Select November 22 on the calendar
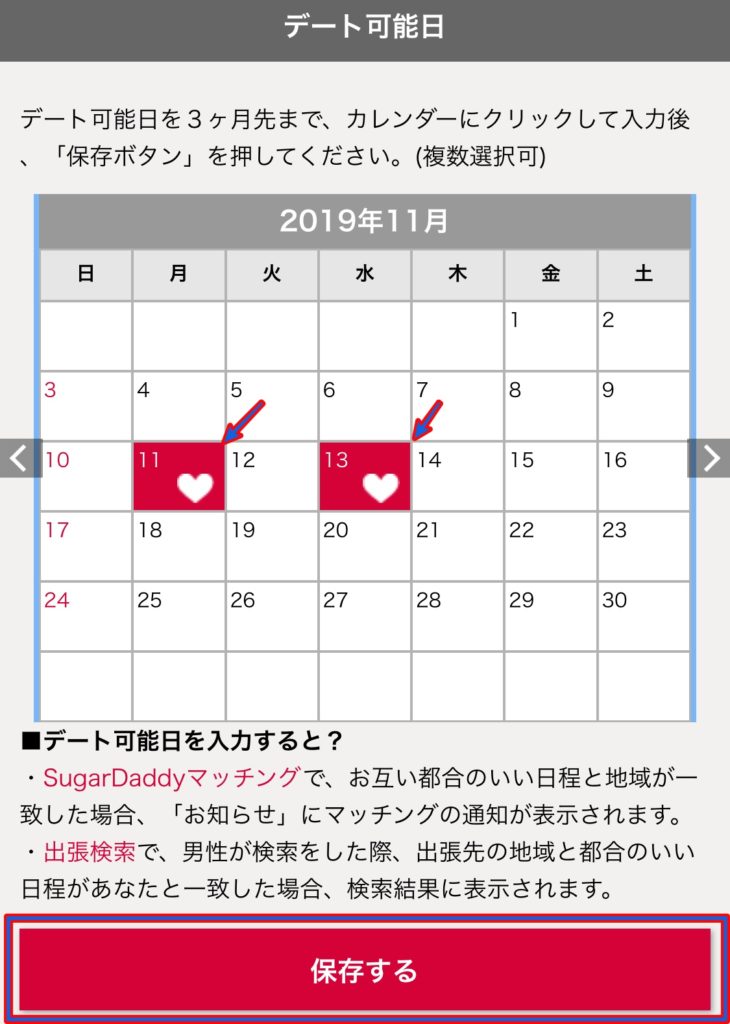Image resolution: width=730 pixels, height=1024 pixels. (550, 546)
